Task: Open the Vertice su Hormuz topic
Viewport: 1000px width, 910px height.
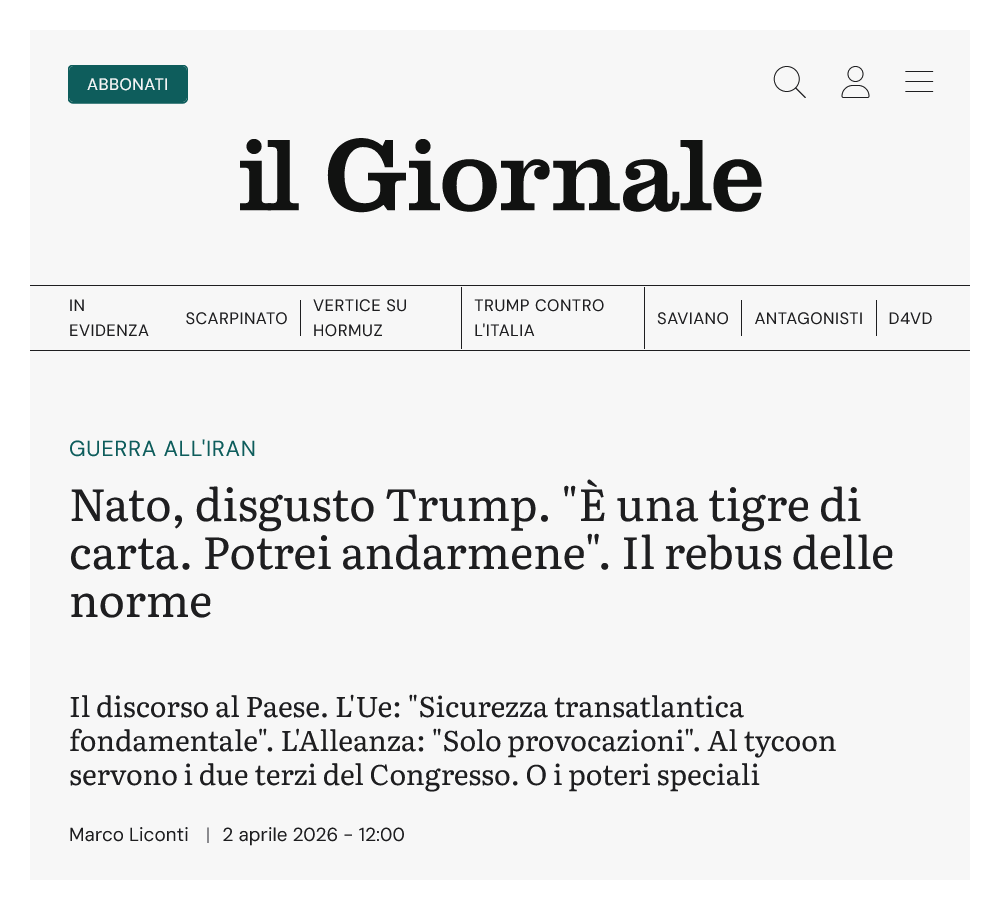Action: pos(360,318)
